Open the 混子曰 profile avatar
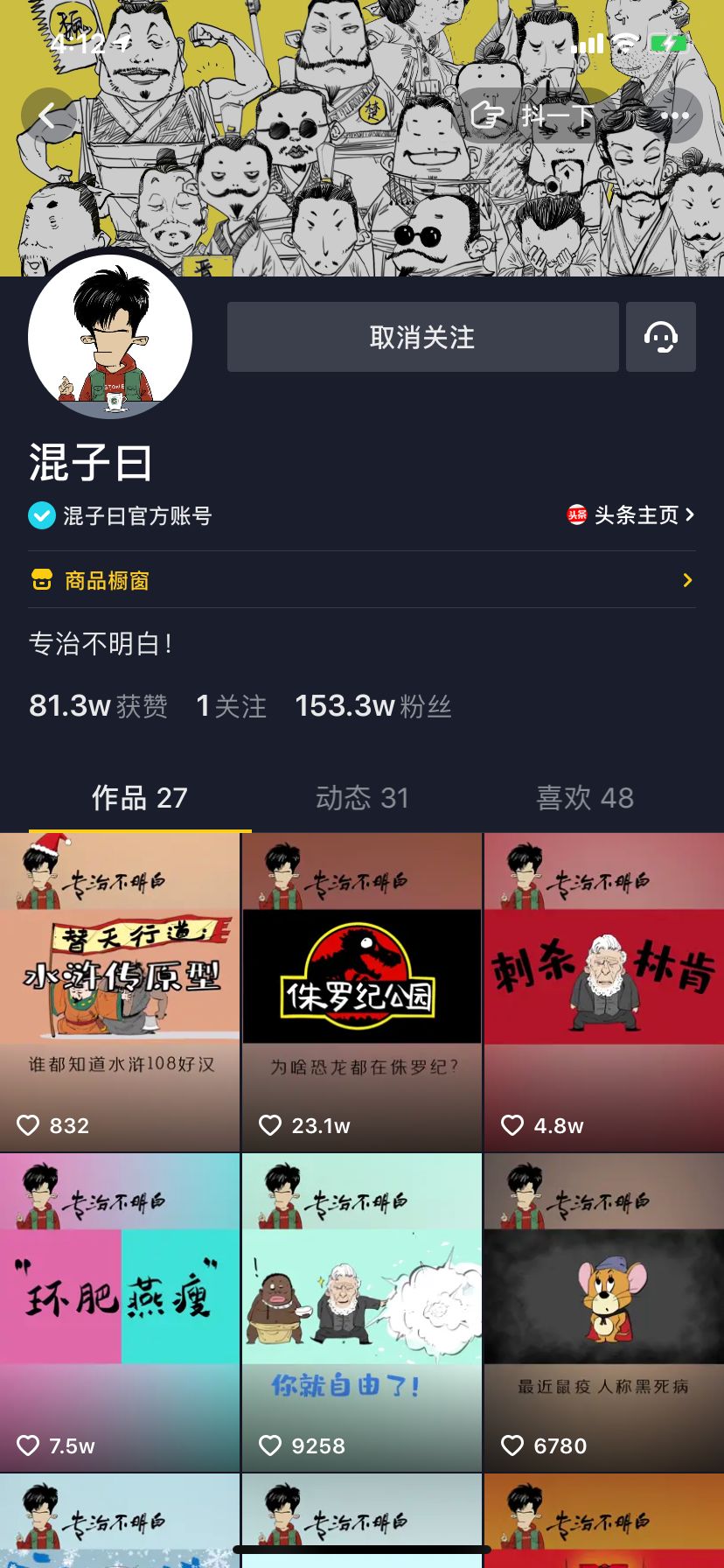 110,337
